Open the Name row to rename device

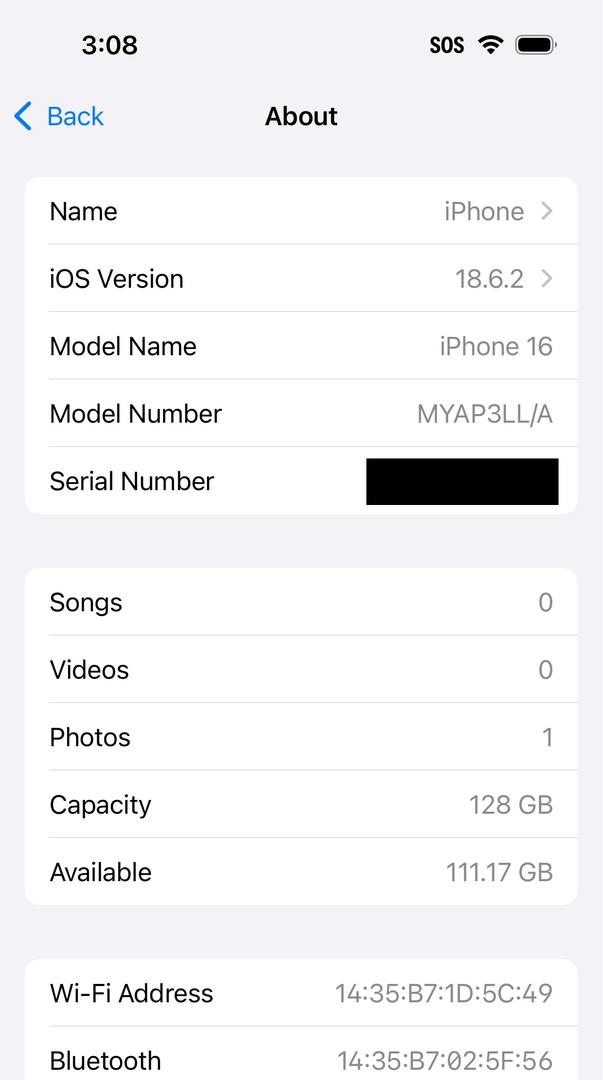300,212
